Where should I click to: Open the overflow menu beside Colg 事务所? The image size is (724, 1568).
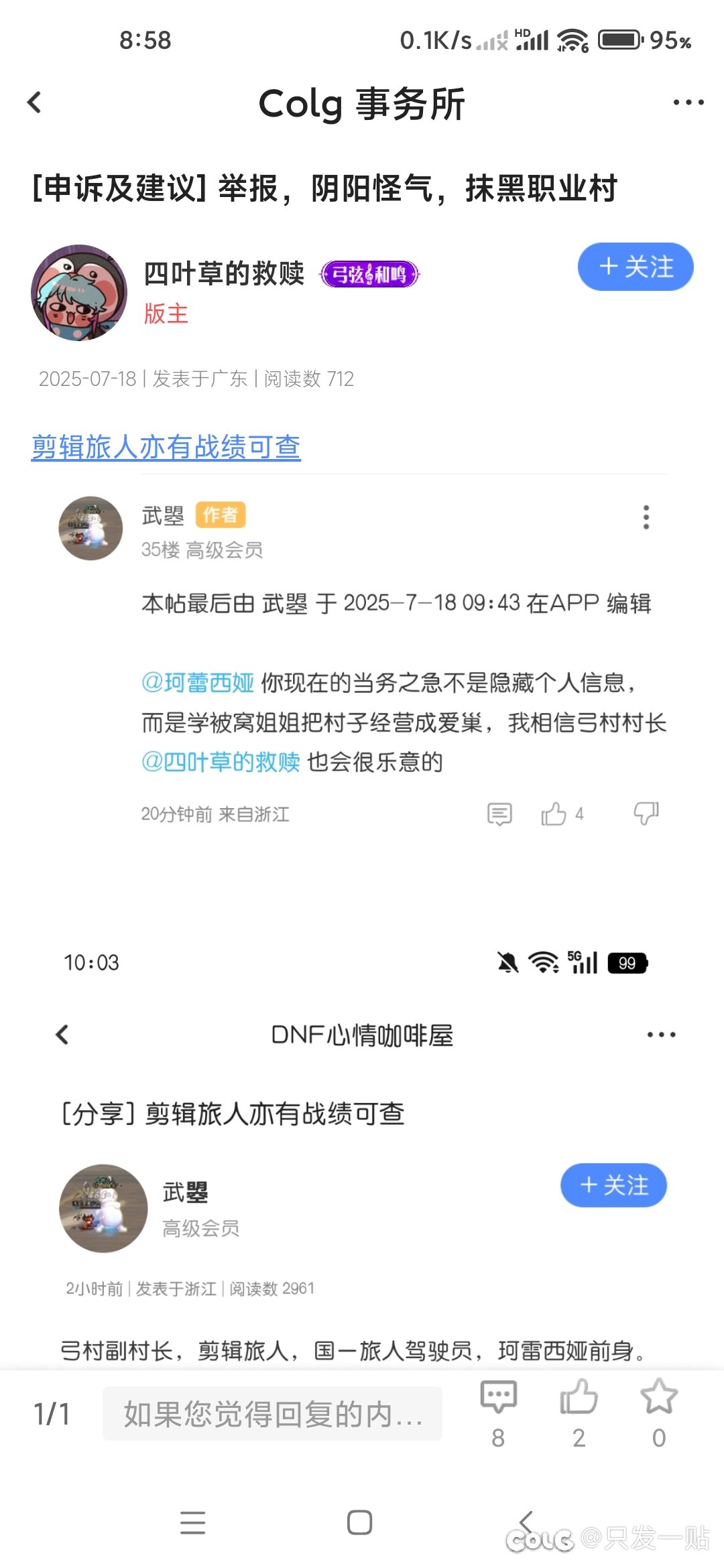click(688, 103)
